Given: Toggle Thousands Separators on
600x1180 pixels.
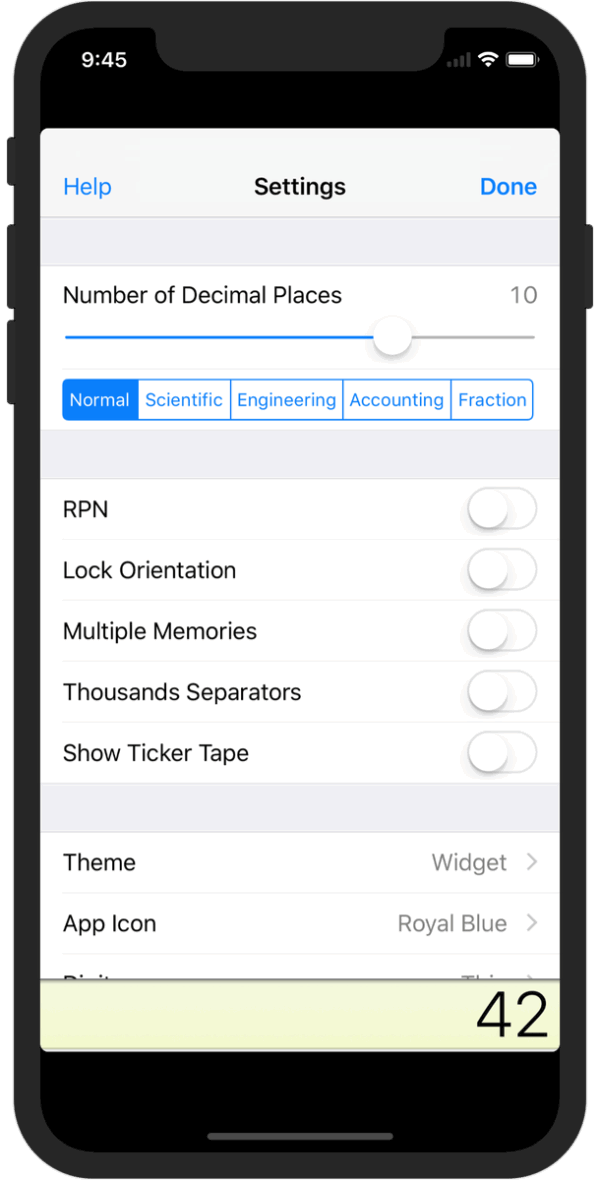Looking at the screenshot, I should pos(502,692).
